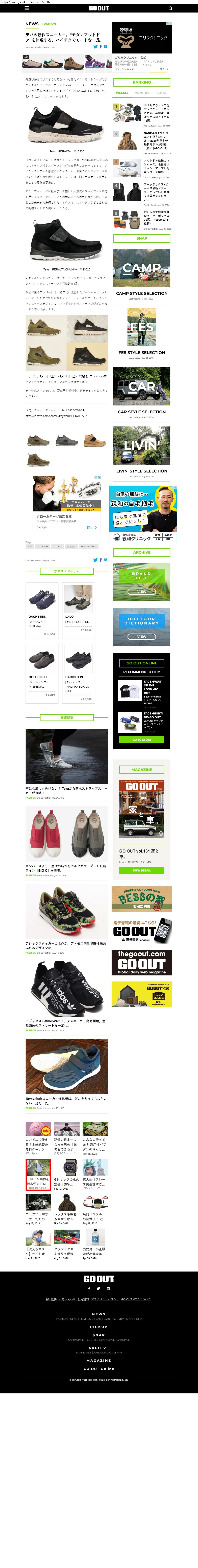
Task: Open the hamburger menu in the header
Action: [x=26, y=8]
